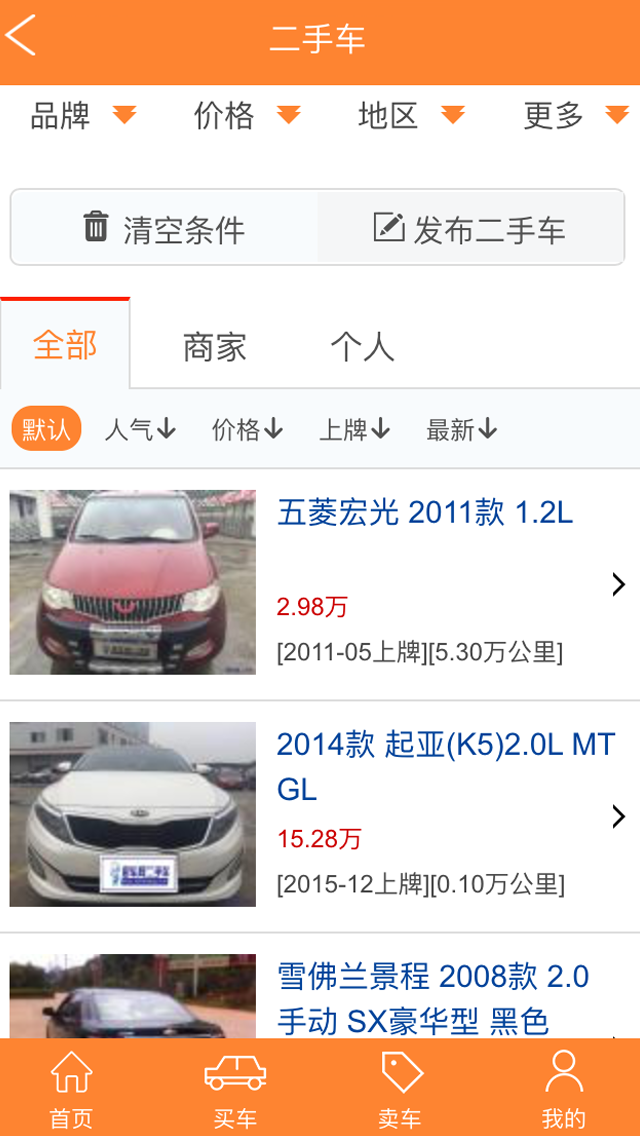Sort listings by 人气 popularity
This screenshot has height=1136, width=640.
tap(140, 430)
